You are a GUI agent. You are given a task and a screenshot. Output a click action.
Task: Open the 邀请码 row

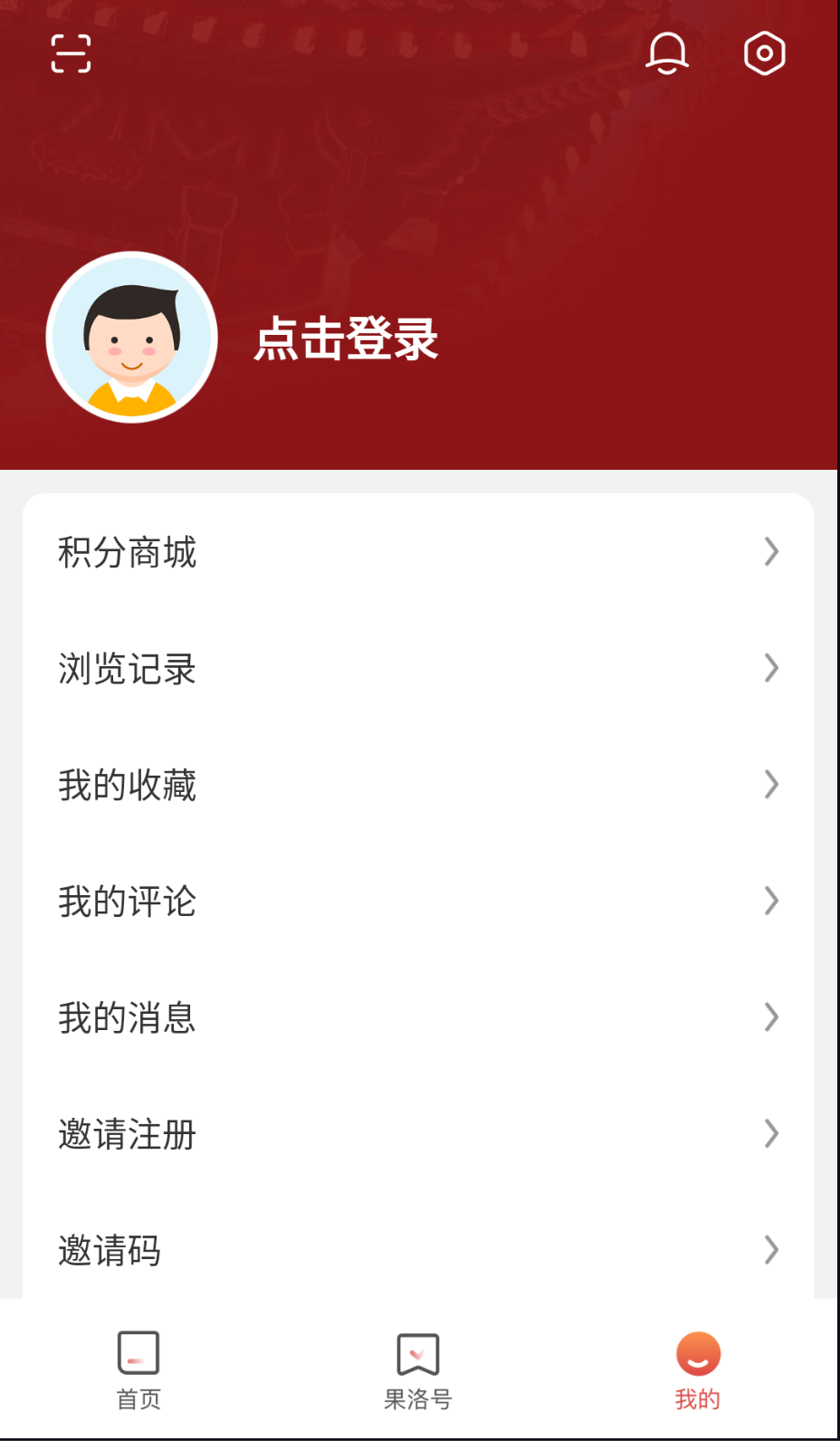pos(418,1250)
